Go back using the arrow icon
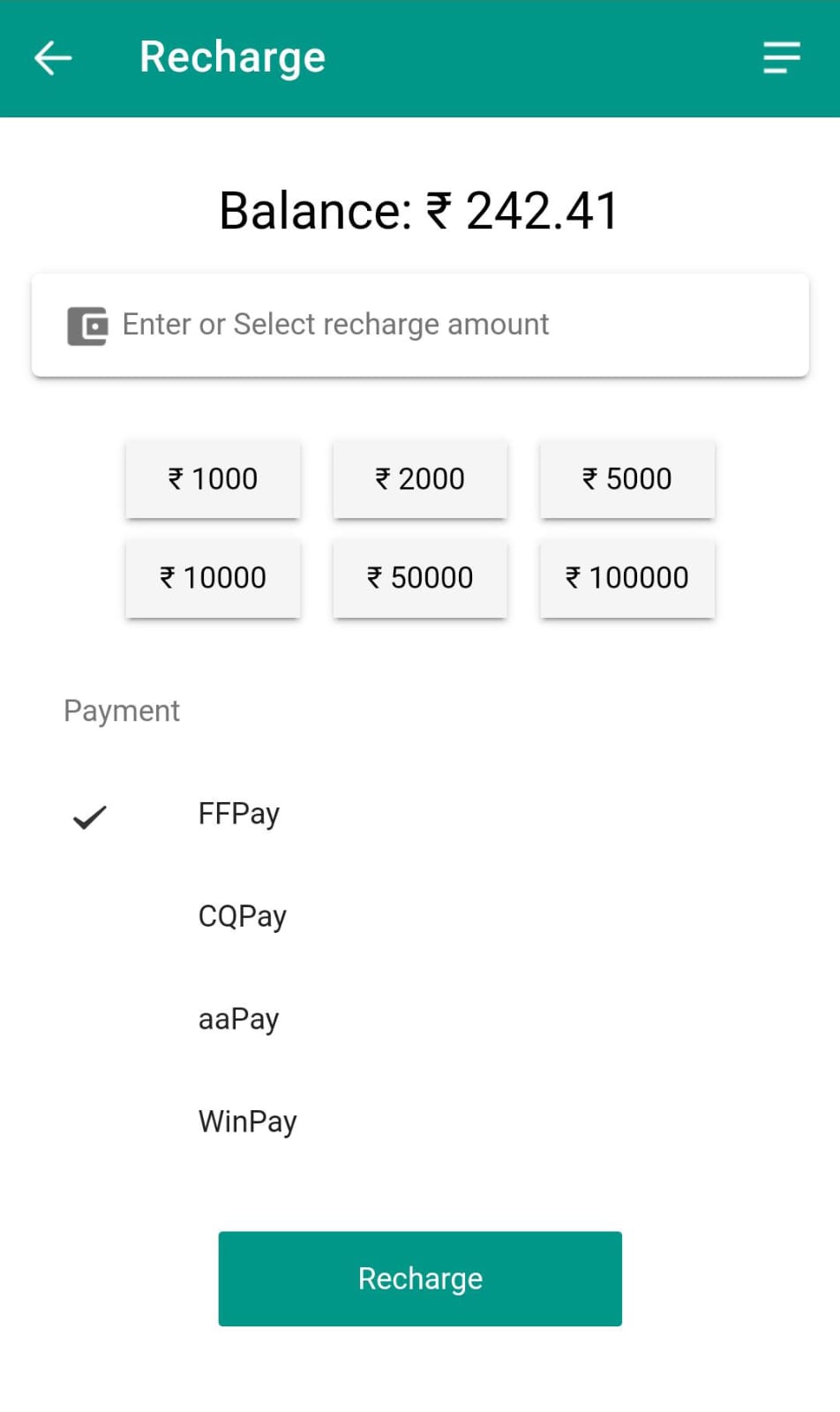840x1412 pixels. (53, 58)
